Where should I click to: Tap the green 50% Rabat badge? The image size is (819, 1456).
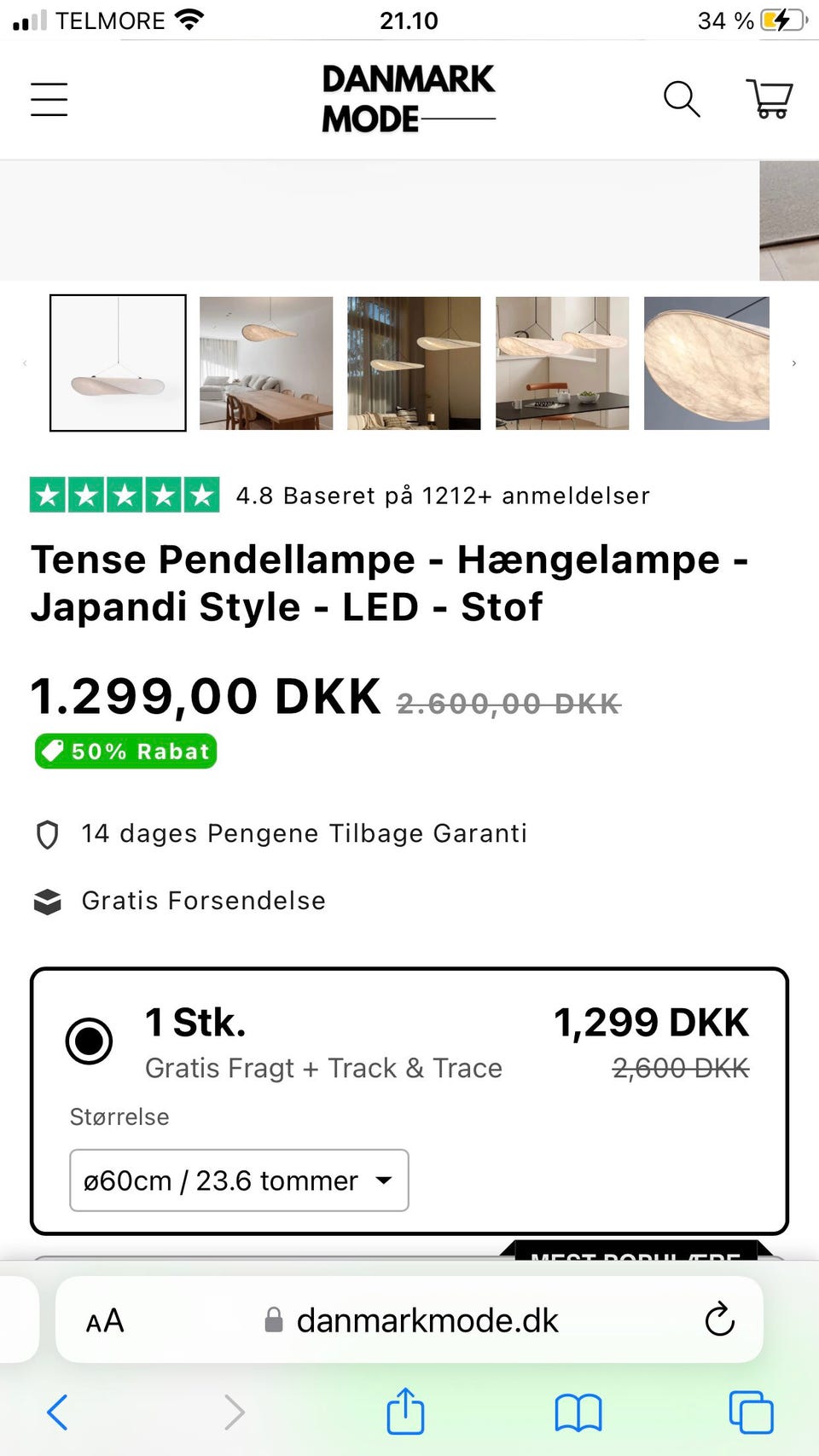[x=125, y=751]
